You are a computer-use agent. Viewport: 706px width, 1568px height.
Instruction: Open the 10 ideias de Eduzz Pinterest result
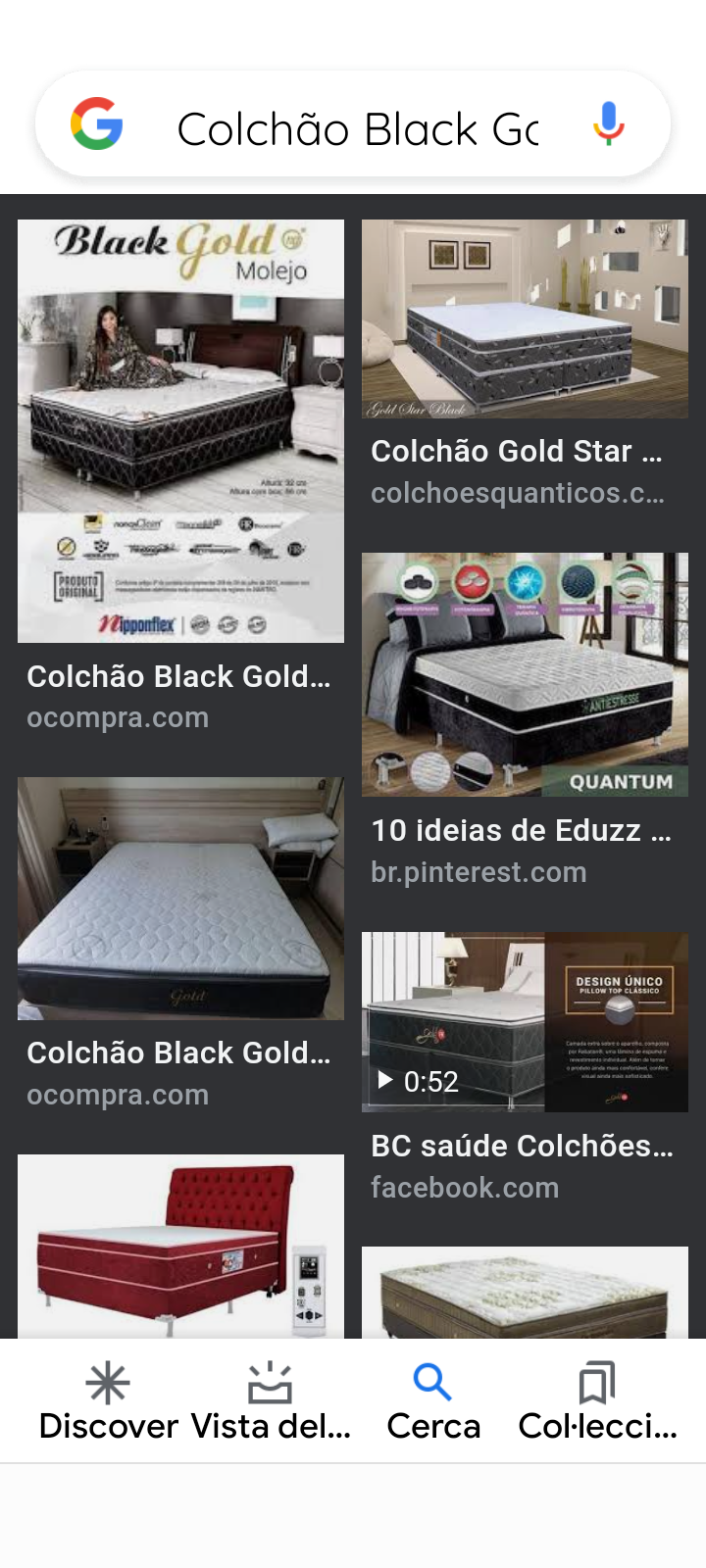pyautogui.click(x=525, y=674)
